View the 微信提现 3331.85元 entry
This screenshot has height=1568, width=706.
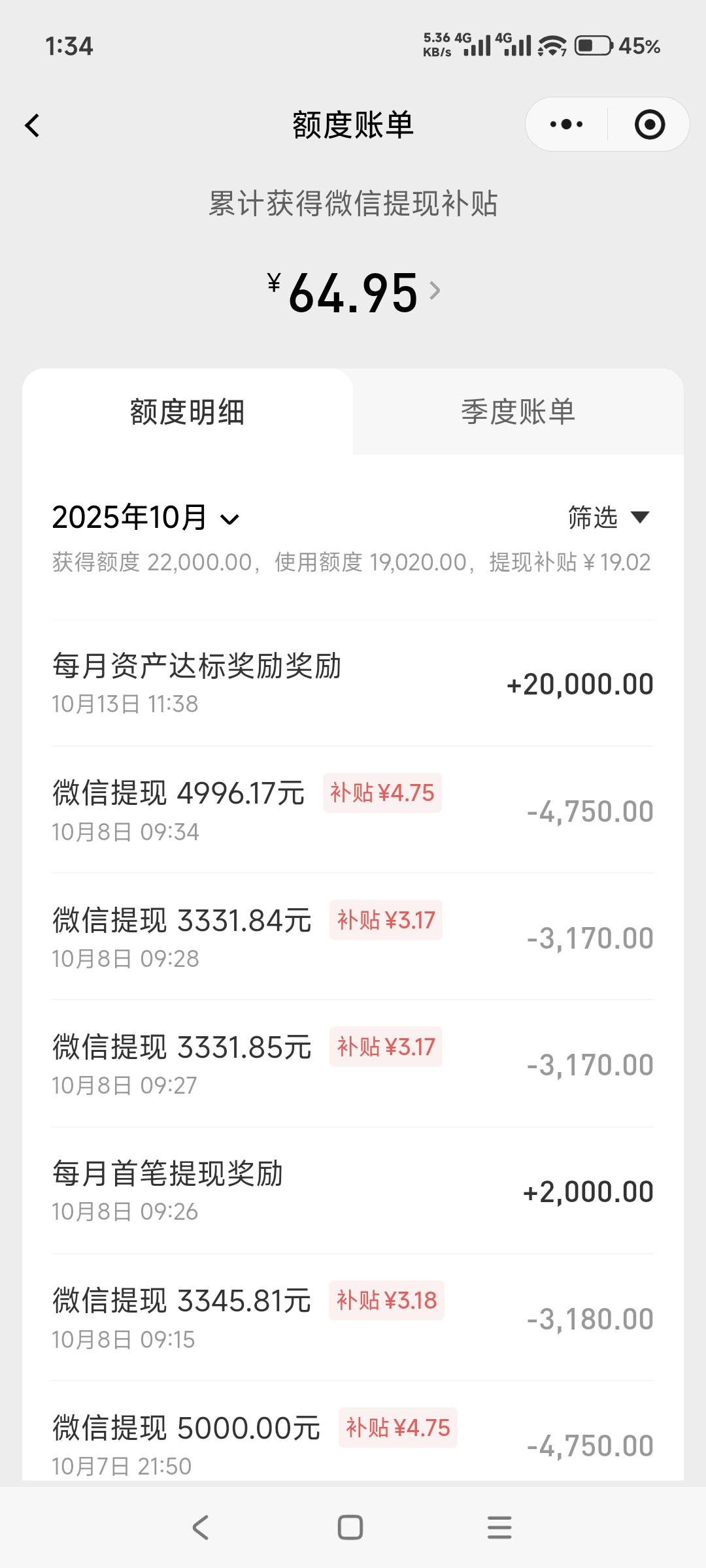(353, 1064)
